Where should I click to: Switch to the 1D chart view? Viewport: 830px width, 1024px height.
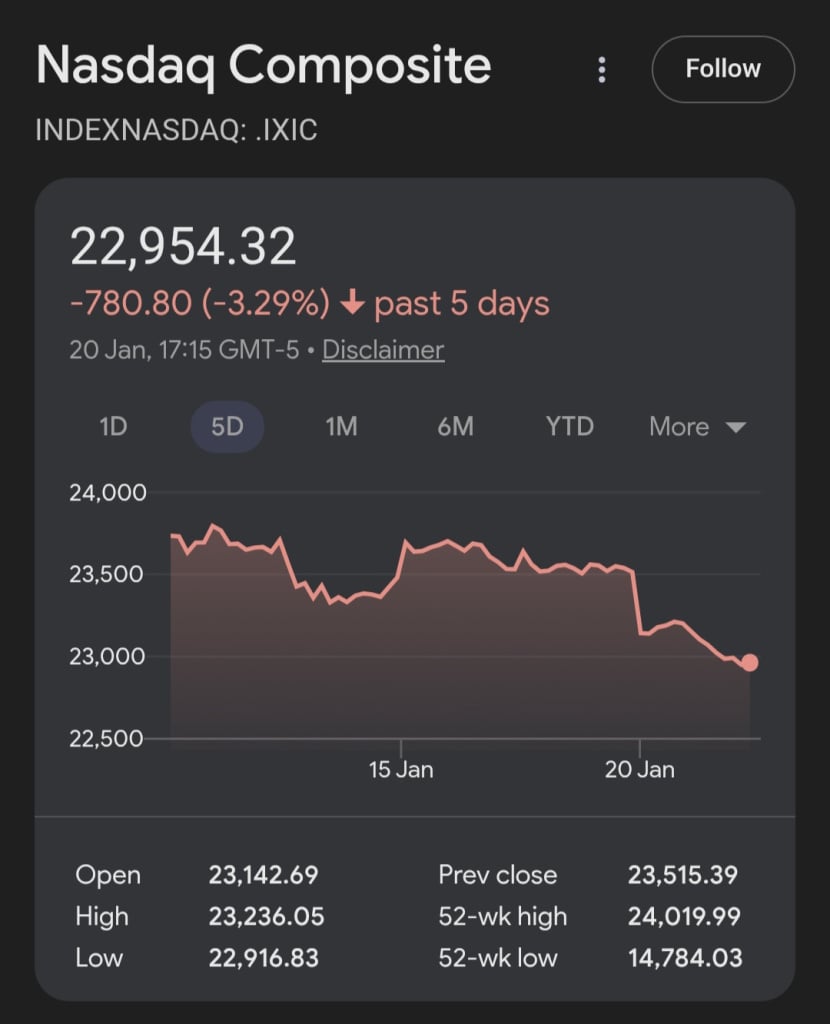coord(113,427)
